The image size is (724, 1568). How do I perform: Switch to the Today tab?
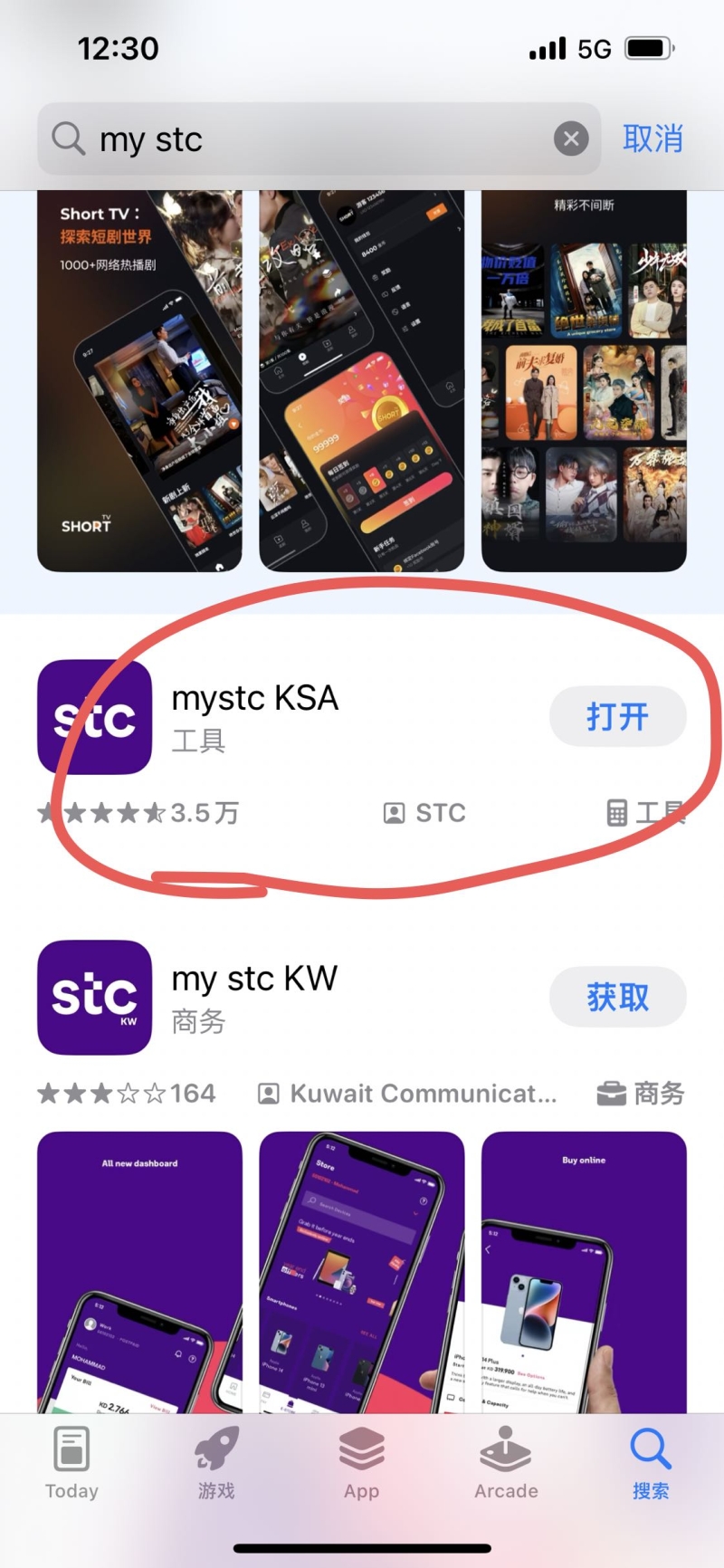[71, 1464]
